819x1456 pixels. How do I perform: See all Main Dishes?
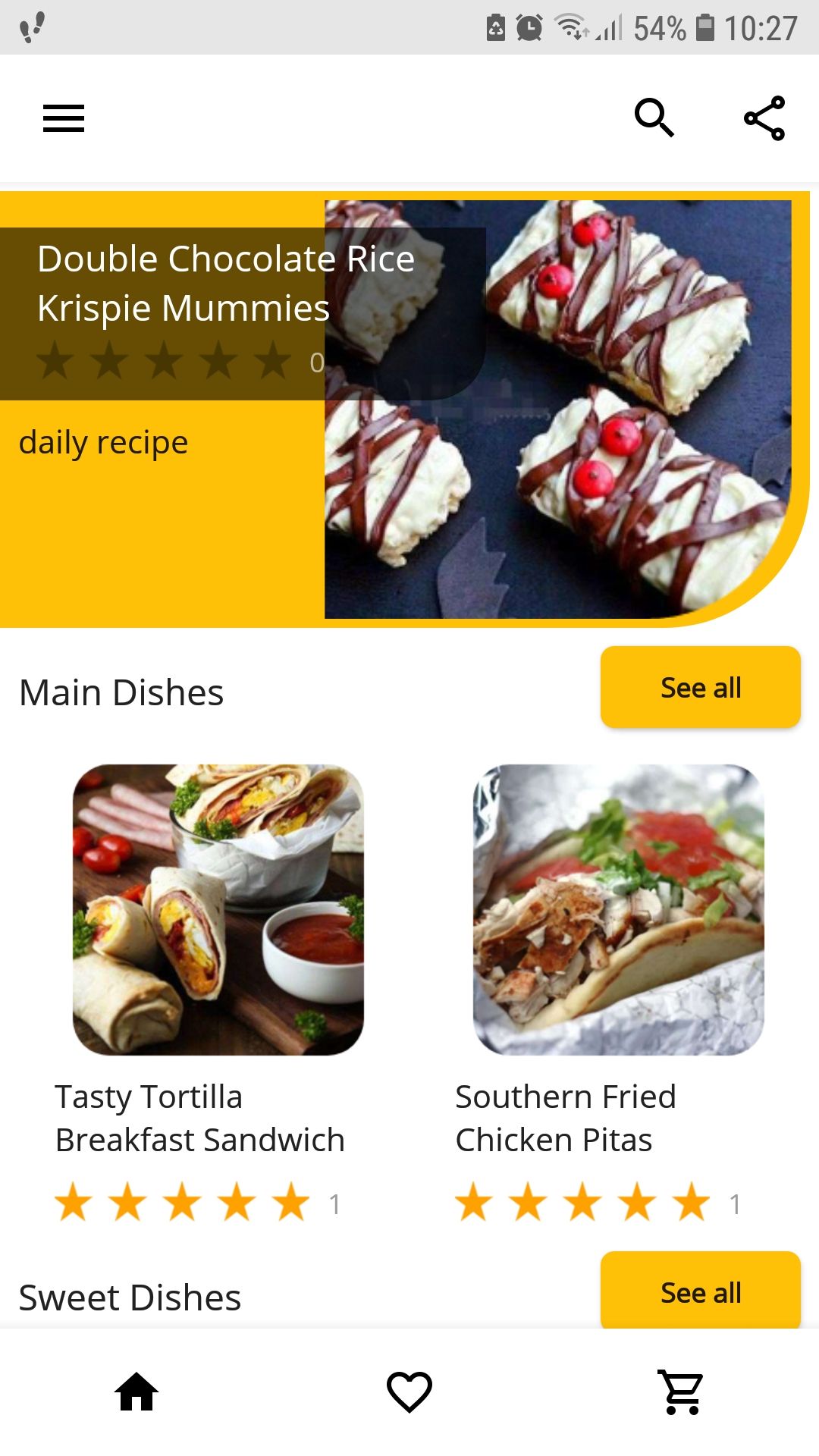(700, 688)
